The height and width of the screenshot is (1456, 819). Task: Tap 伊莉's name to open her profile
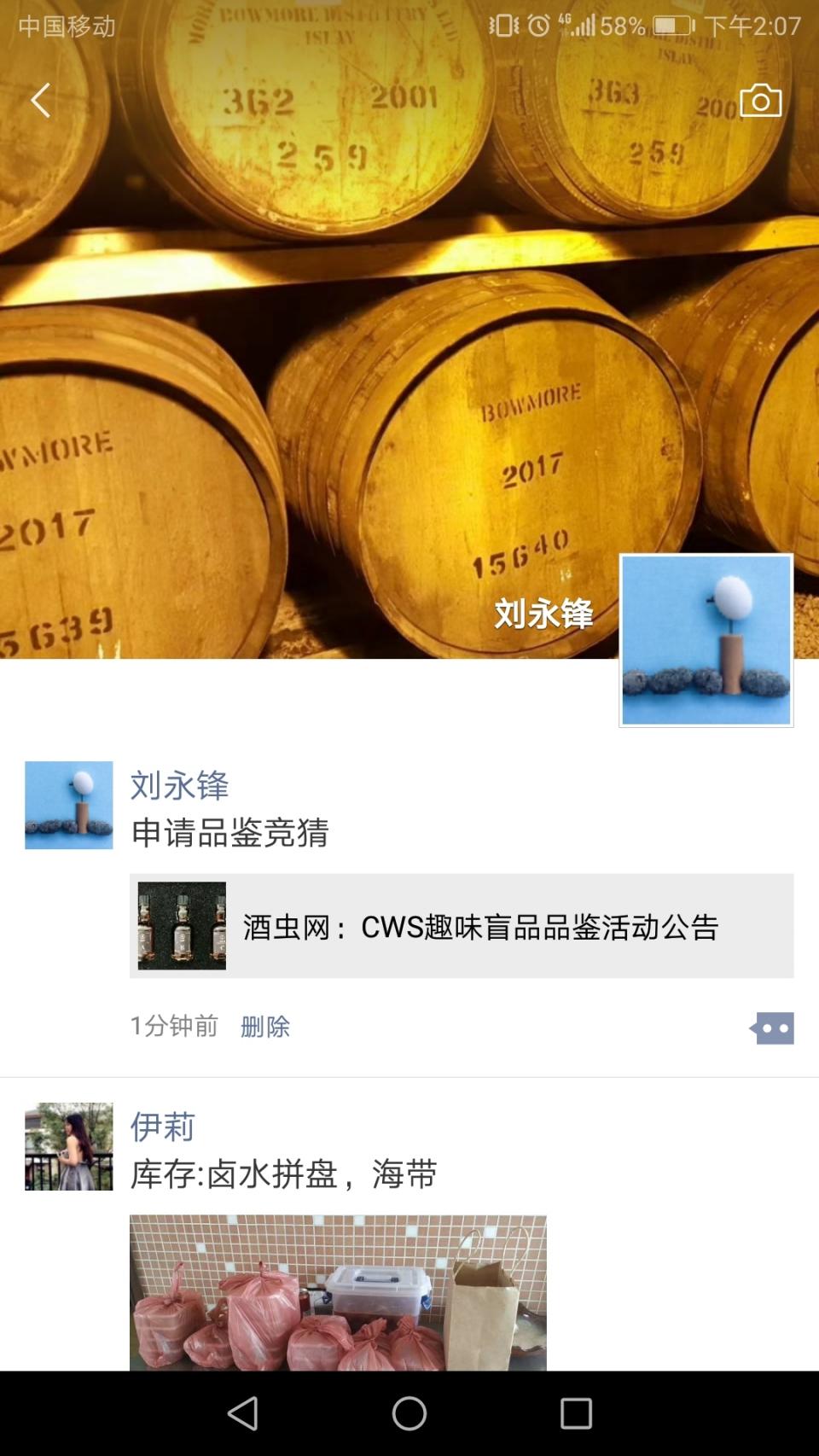click(x=162, y=1126)
